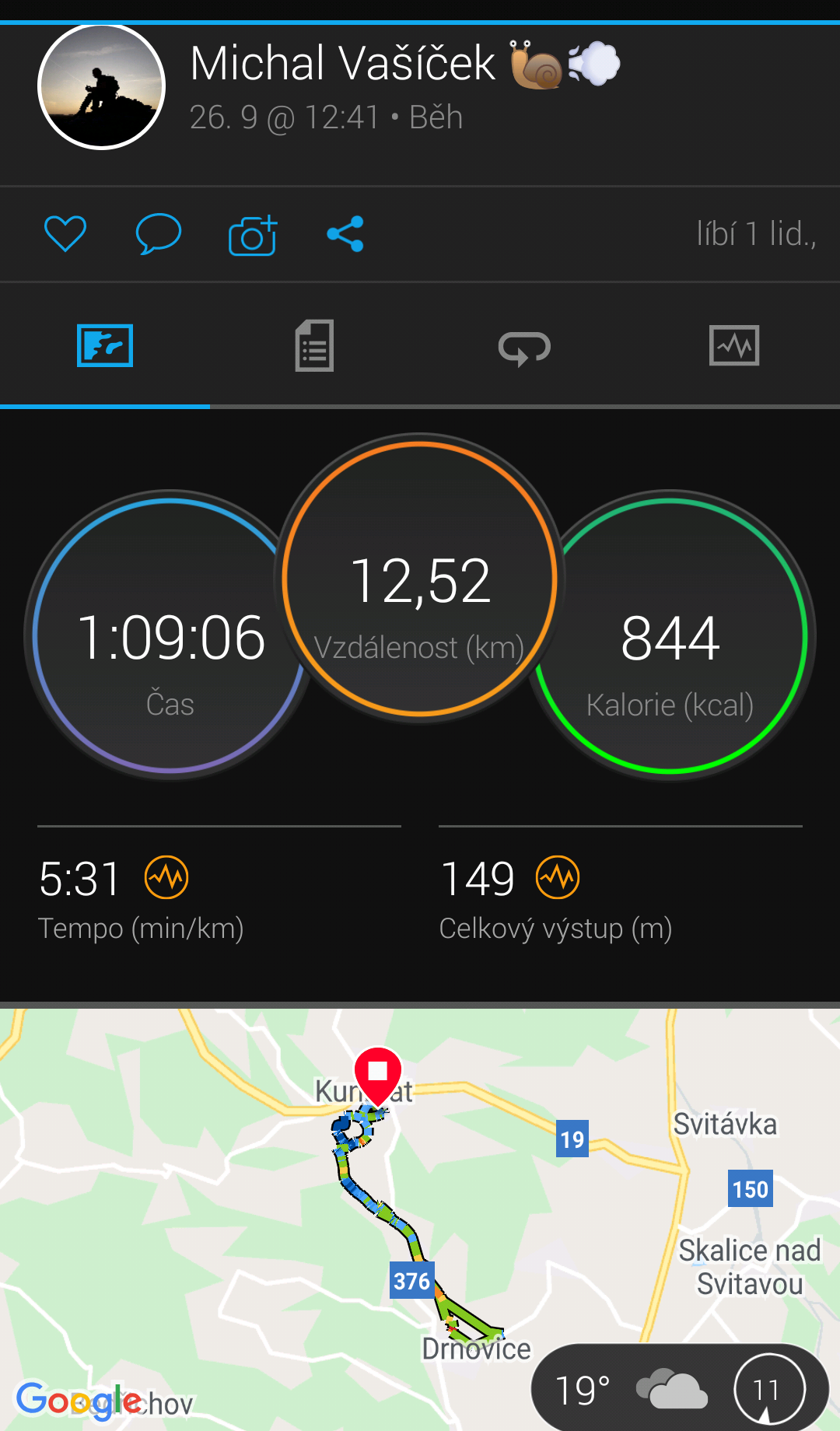840x1431 pixels.
Task: Switch to the stats details tab
Action: pyautogui.click(x=315, y=345)
